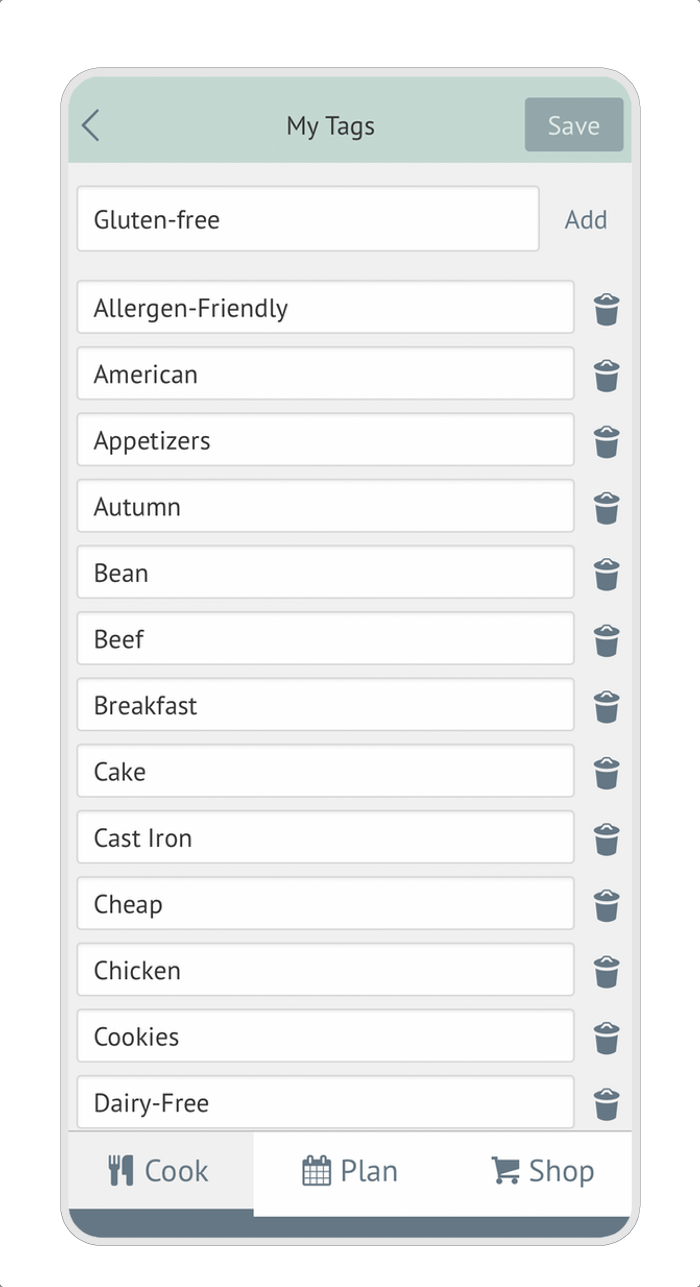Open the Shop tab
700x1287 pixels.
coord(542,1171)
